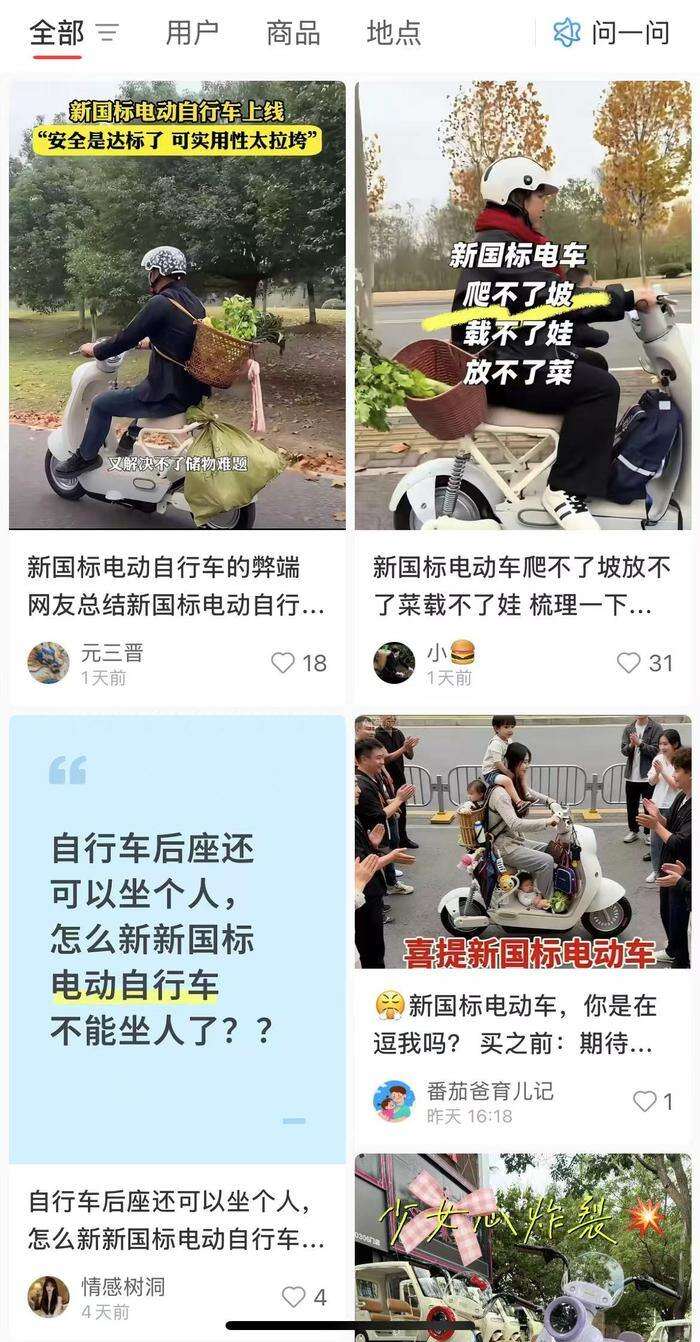Select the 全部 tab
The image size is (700, 1342).
pyautogui.click(x=57, y=33)
